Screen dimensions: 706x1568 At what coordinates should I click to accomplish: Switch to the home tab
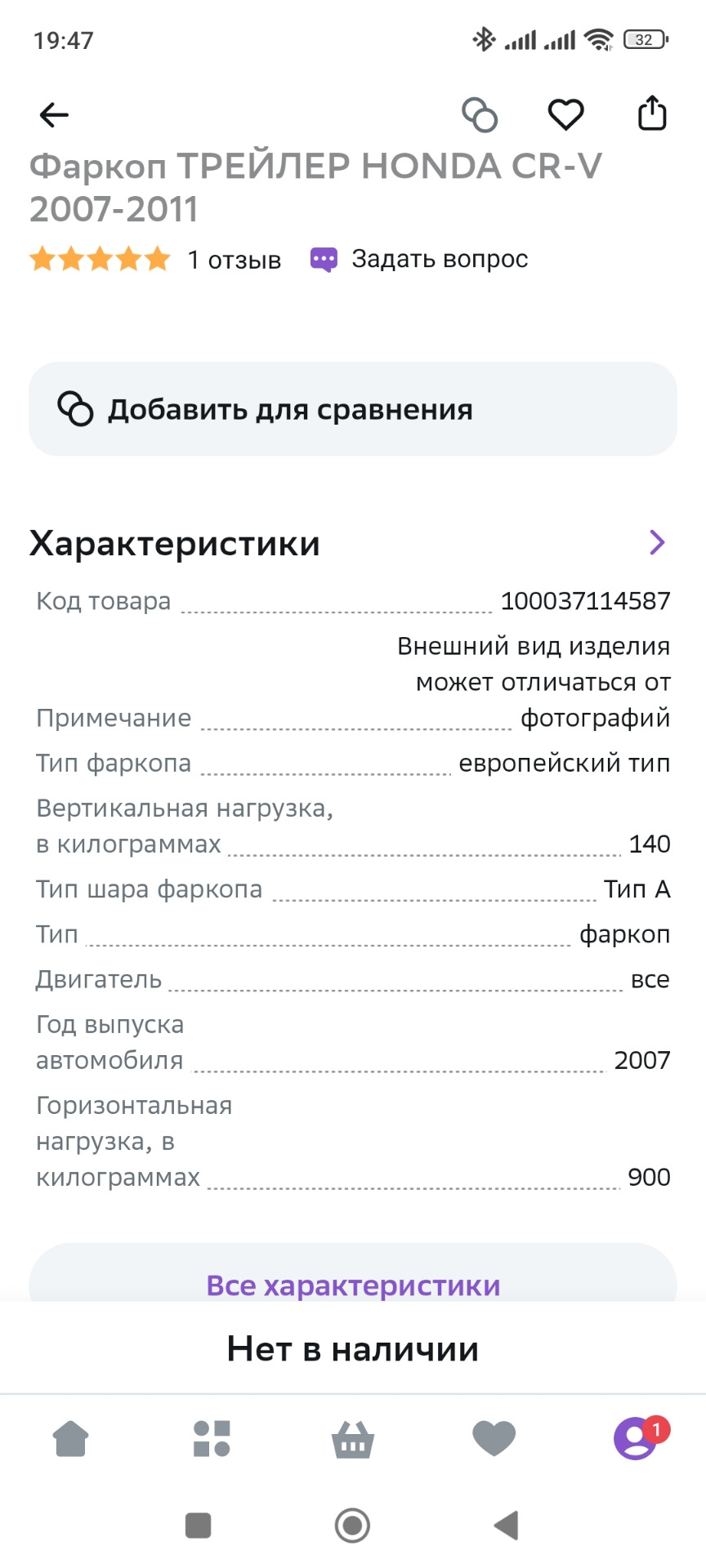(70, 1439)
